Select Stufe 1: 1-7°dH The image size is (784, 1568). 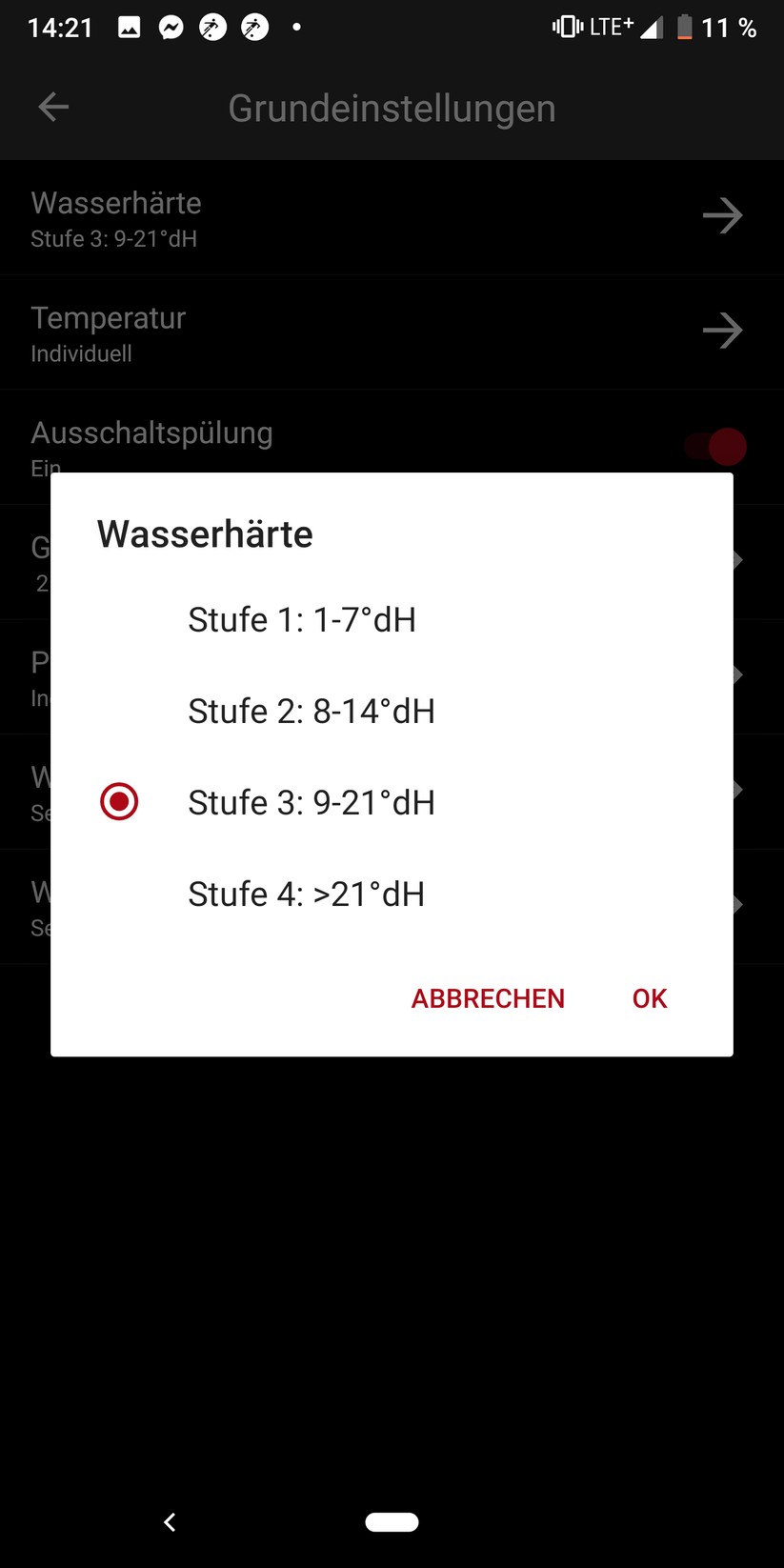[301, 620]
